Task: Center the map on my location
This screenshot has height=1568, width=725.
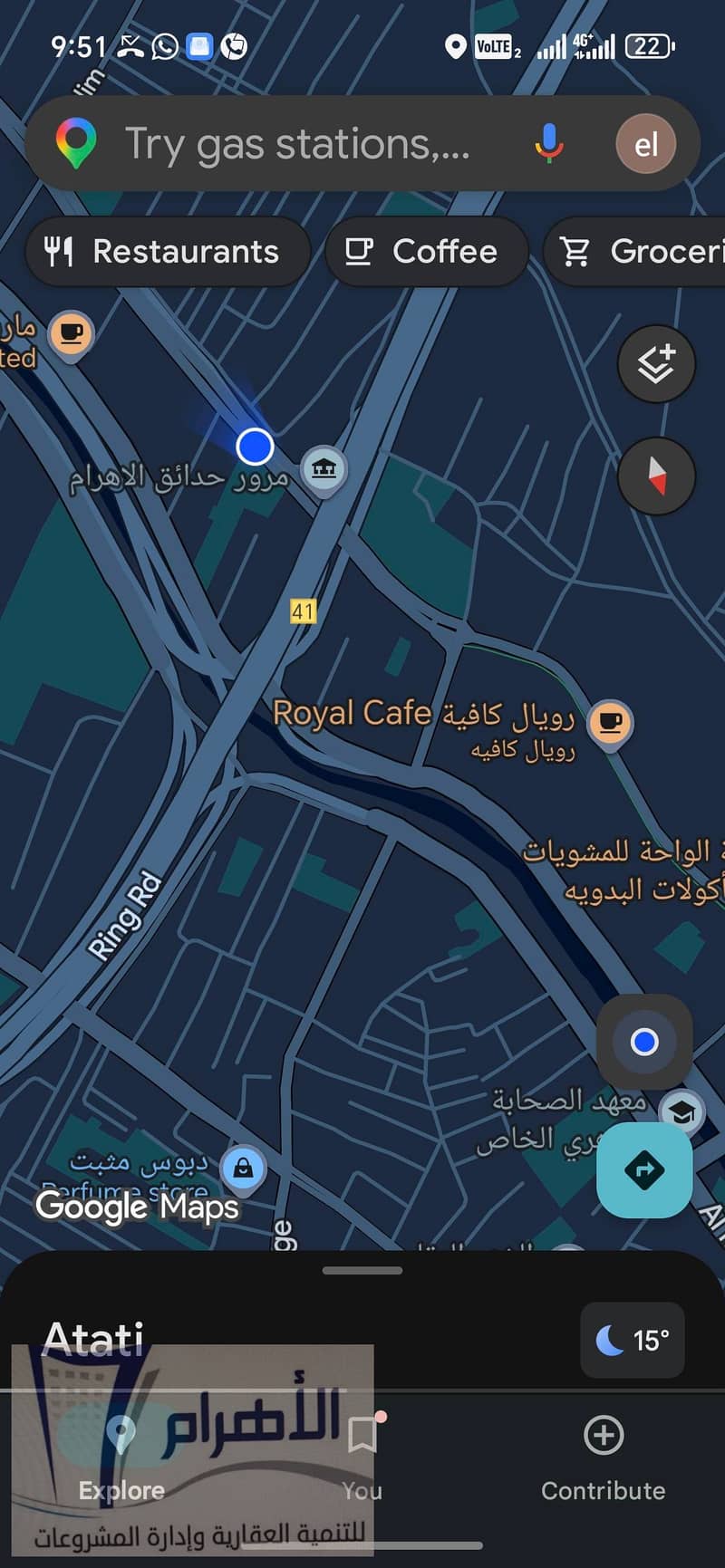Action: click(644, 1042)
